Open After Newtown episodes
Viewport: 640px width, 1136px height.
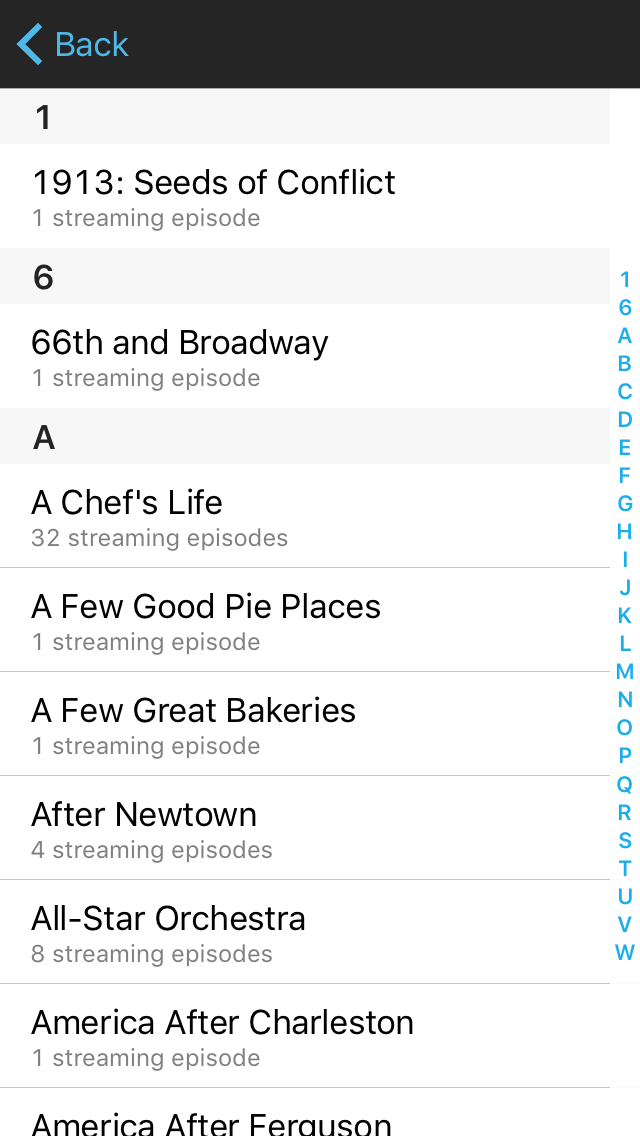[x=304, y=828]
